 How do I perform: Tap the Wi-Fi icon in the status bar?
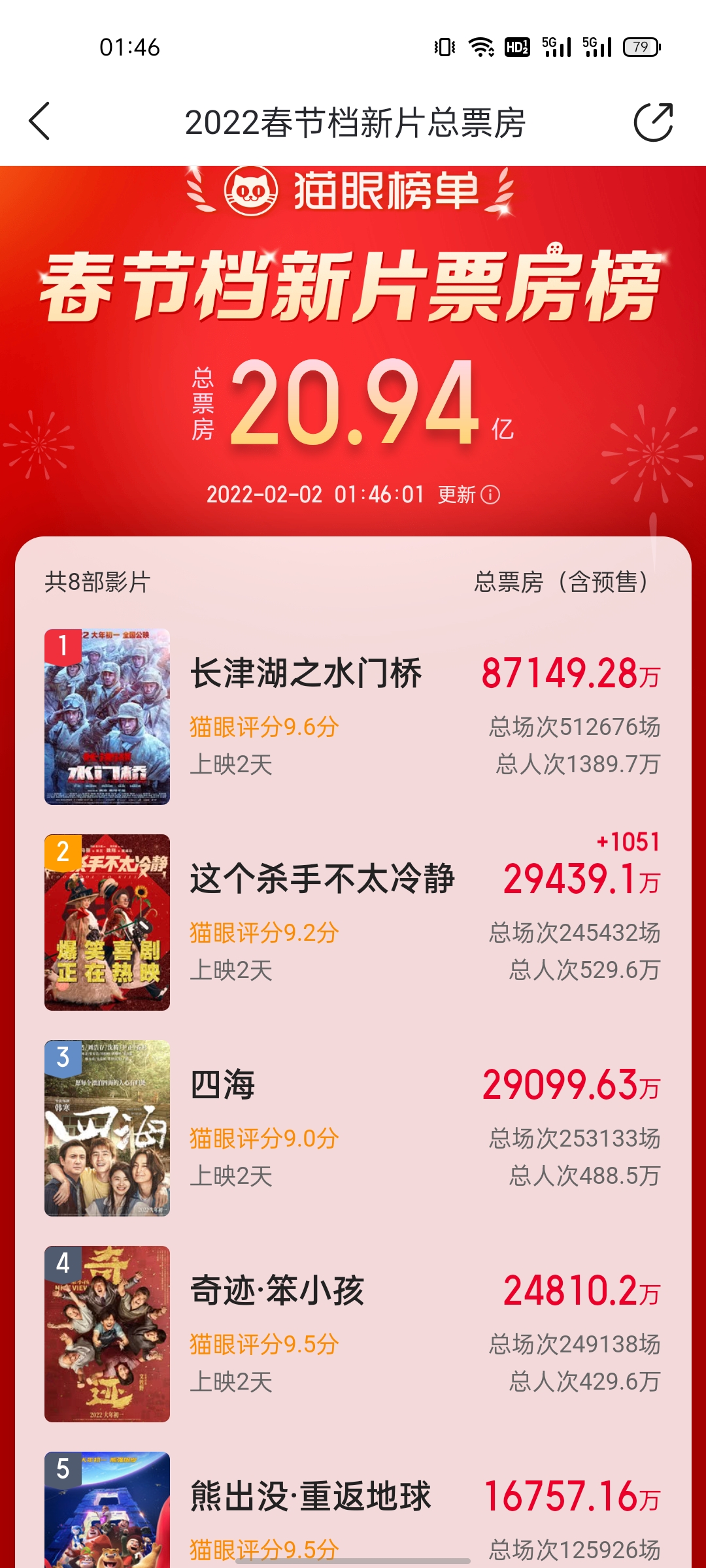click(482, 47)
